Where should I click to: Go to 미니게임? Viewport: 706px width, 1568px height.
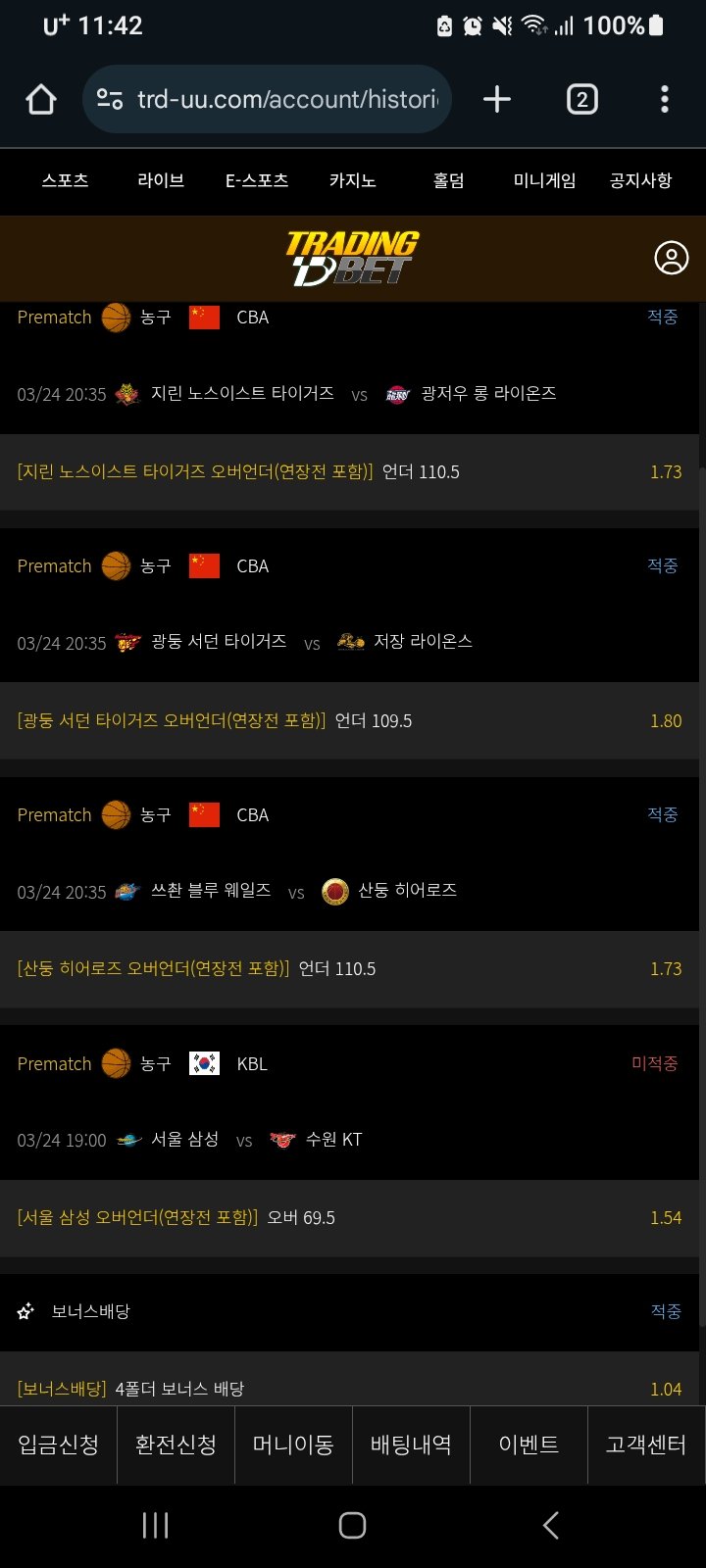tap(544, 180)
